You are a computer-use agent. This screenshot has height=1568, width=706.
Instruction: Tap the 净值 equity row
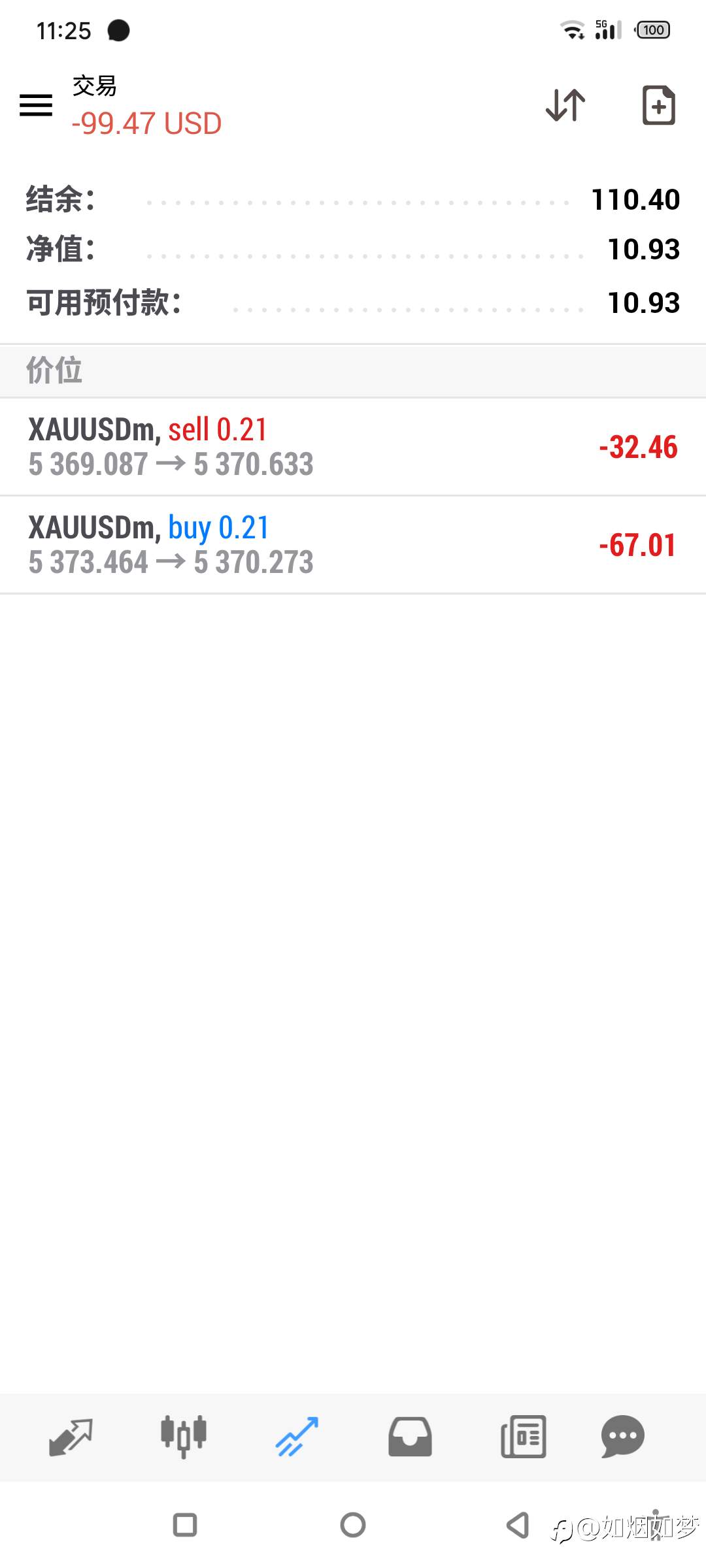click(x=353, y=250)
